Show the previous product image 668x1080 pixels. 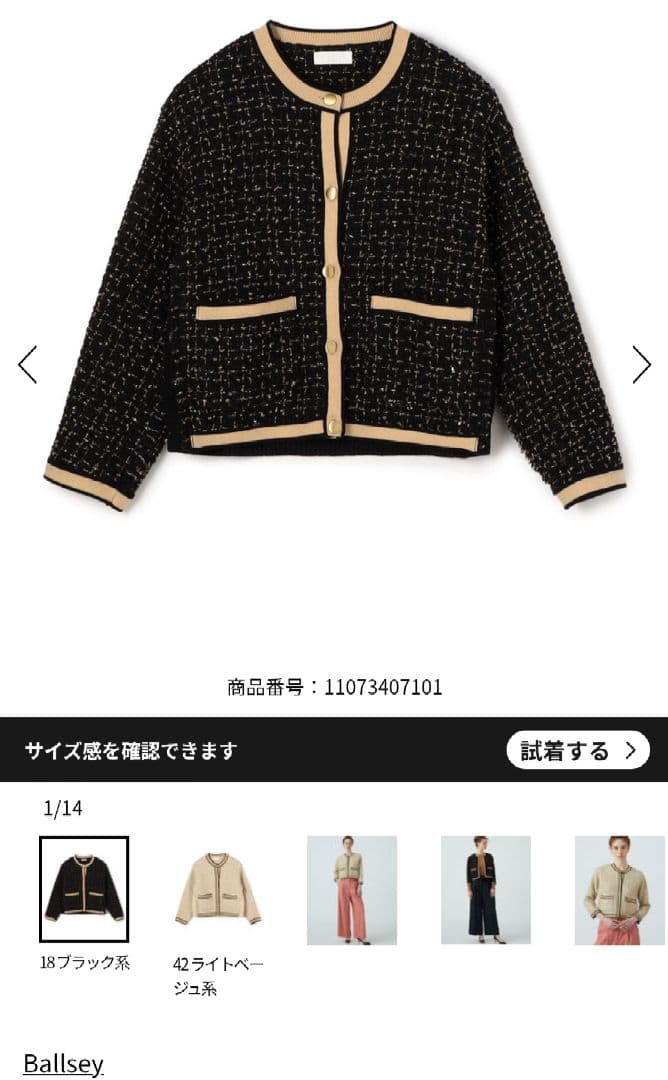[x=28, y=365]
